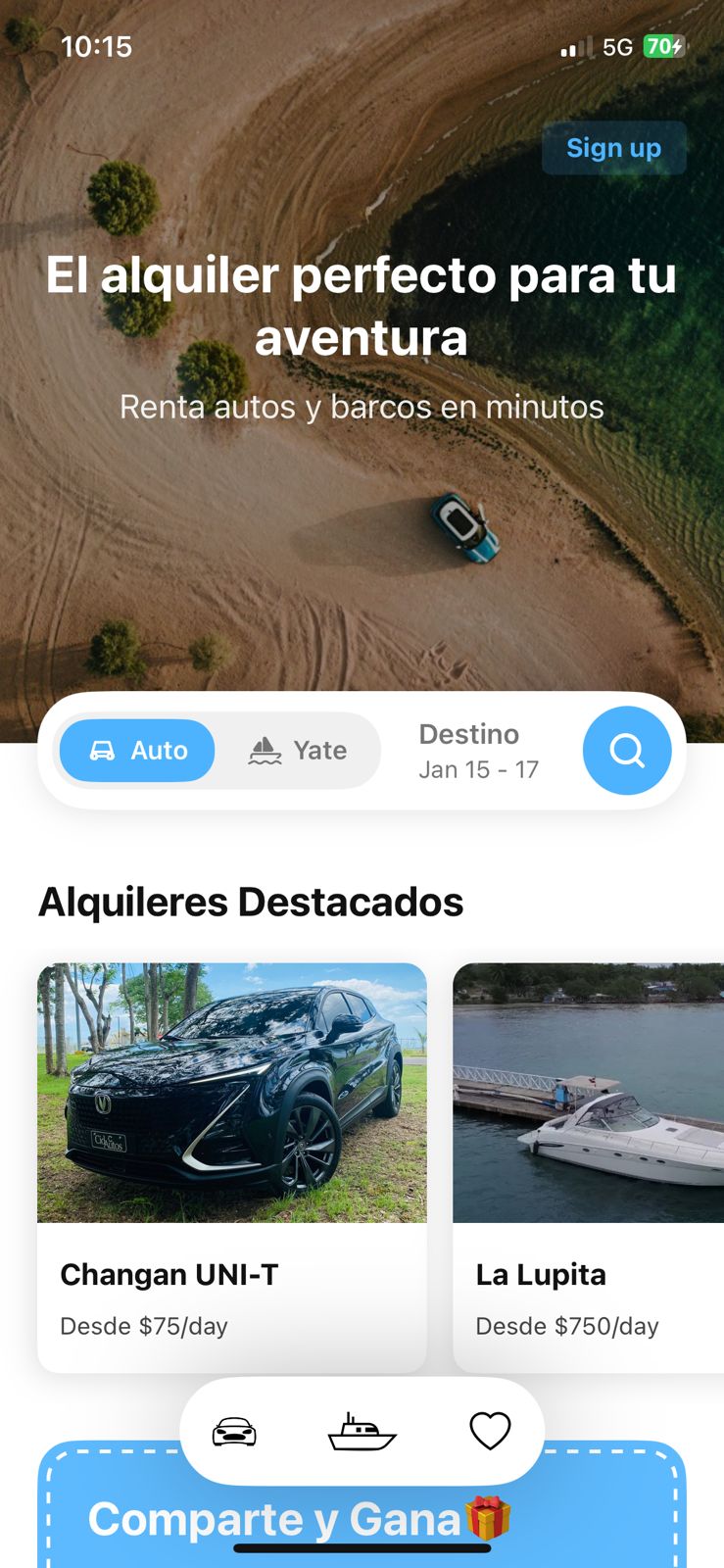Open the gift icon in Comparte y Gana banner
The image size is (724, 1568).
tap(487, 1520)
